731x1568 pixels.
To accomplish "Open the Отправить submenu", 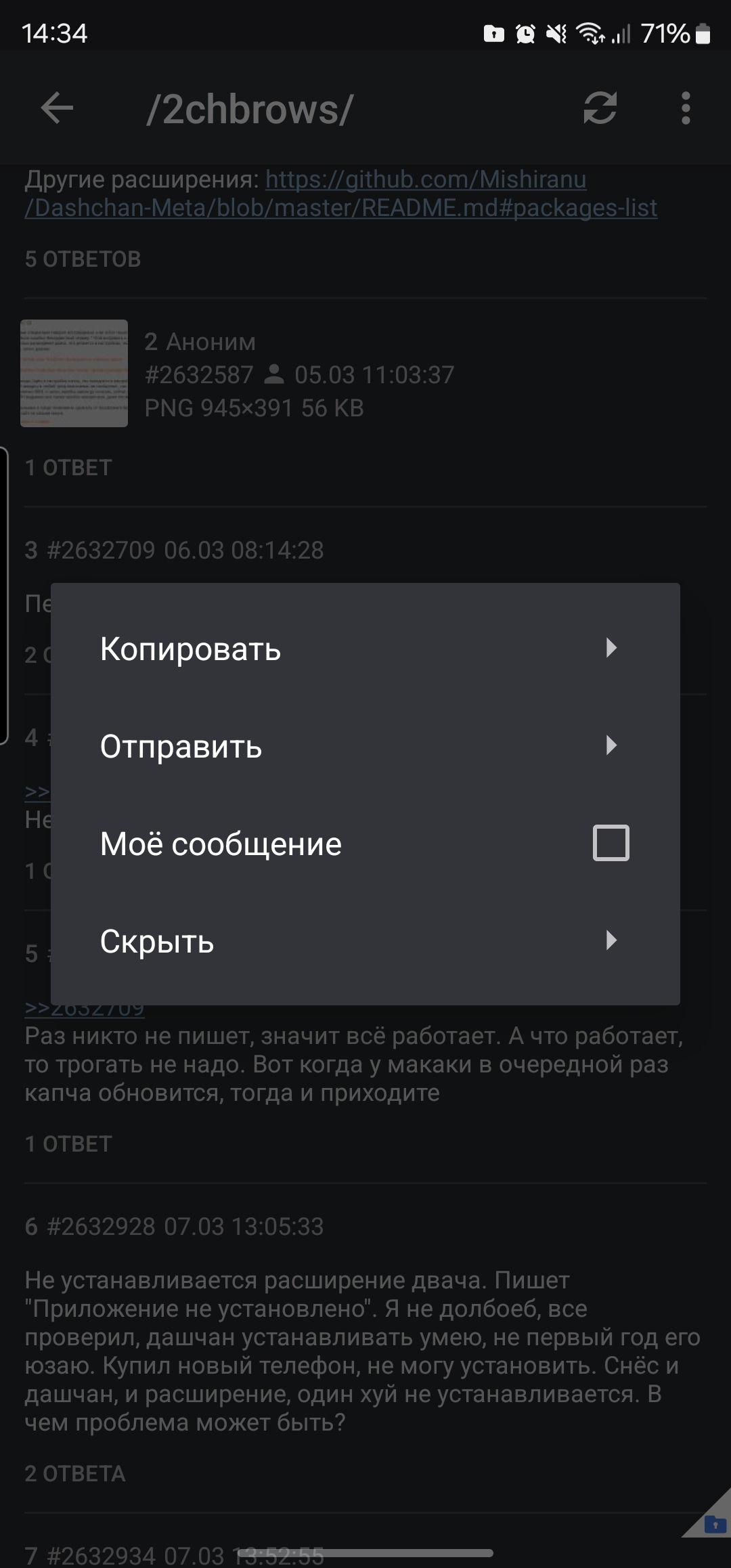I will [x=364, y=746].
